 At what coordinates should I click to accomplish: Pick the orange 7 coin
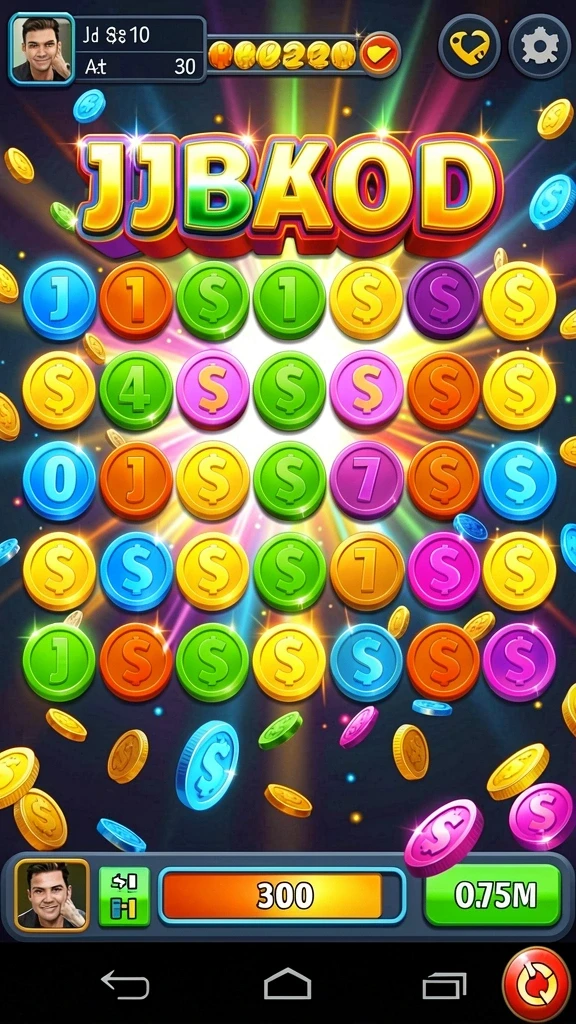click(x=366, y=571)
